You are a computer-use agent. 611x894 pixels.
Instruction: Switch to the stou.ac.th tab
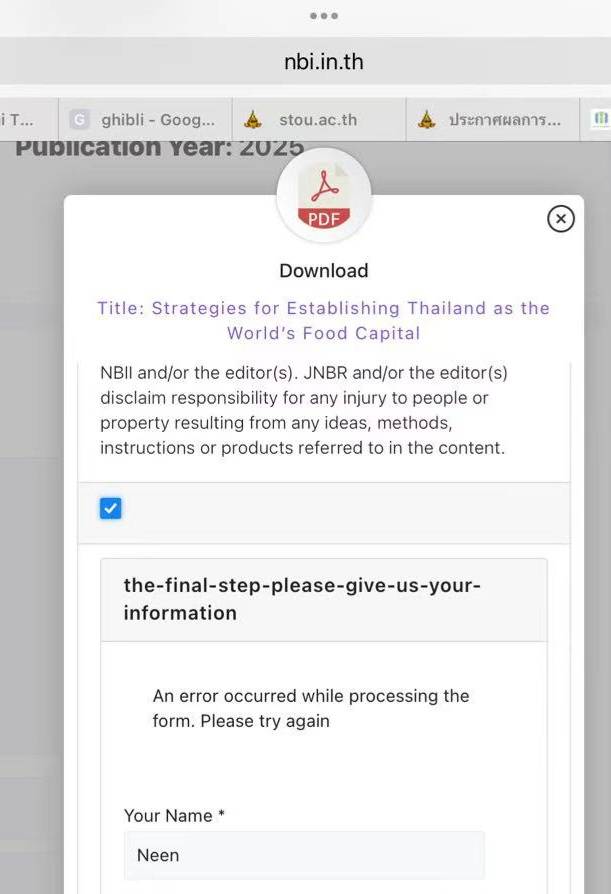click(317, 120)
